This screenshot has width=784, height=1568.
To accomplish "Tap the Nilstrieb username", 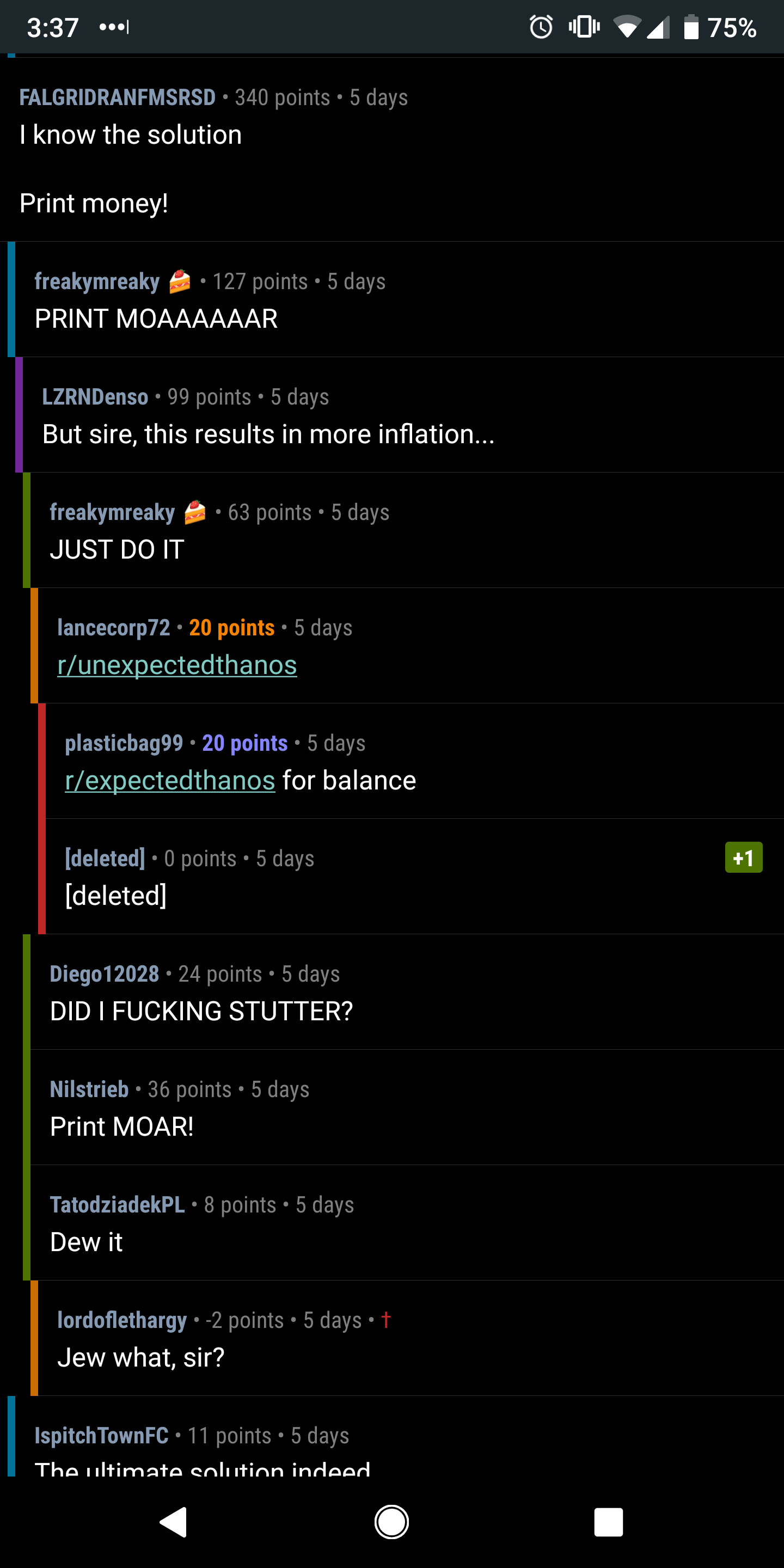I will 89,1089.
